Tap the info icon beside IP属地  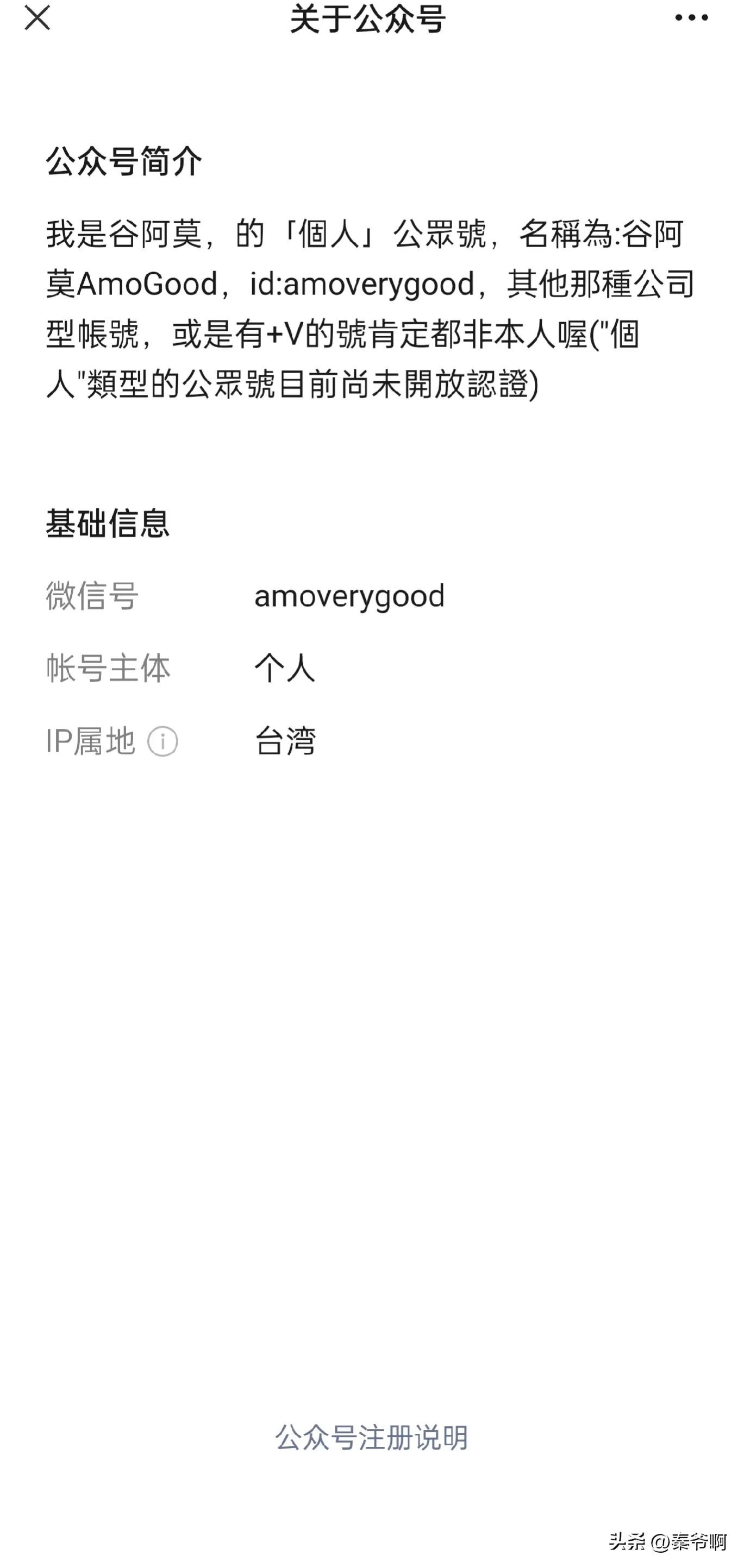162,741
